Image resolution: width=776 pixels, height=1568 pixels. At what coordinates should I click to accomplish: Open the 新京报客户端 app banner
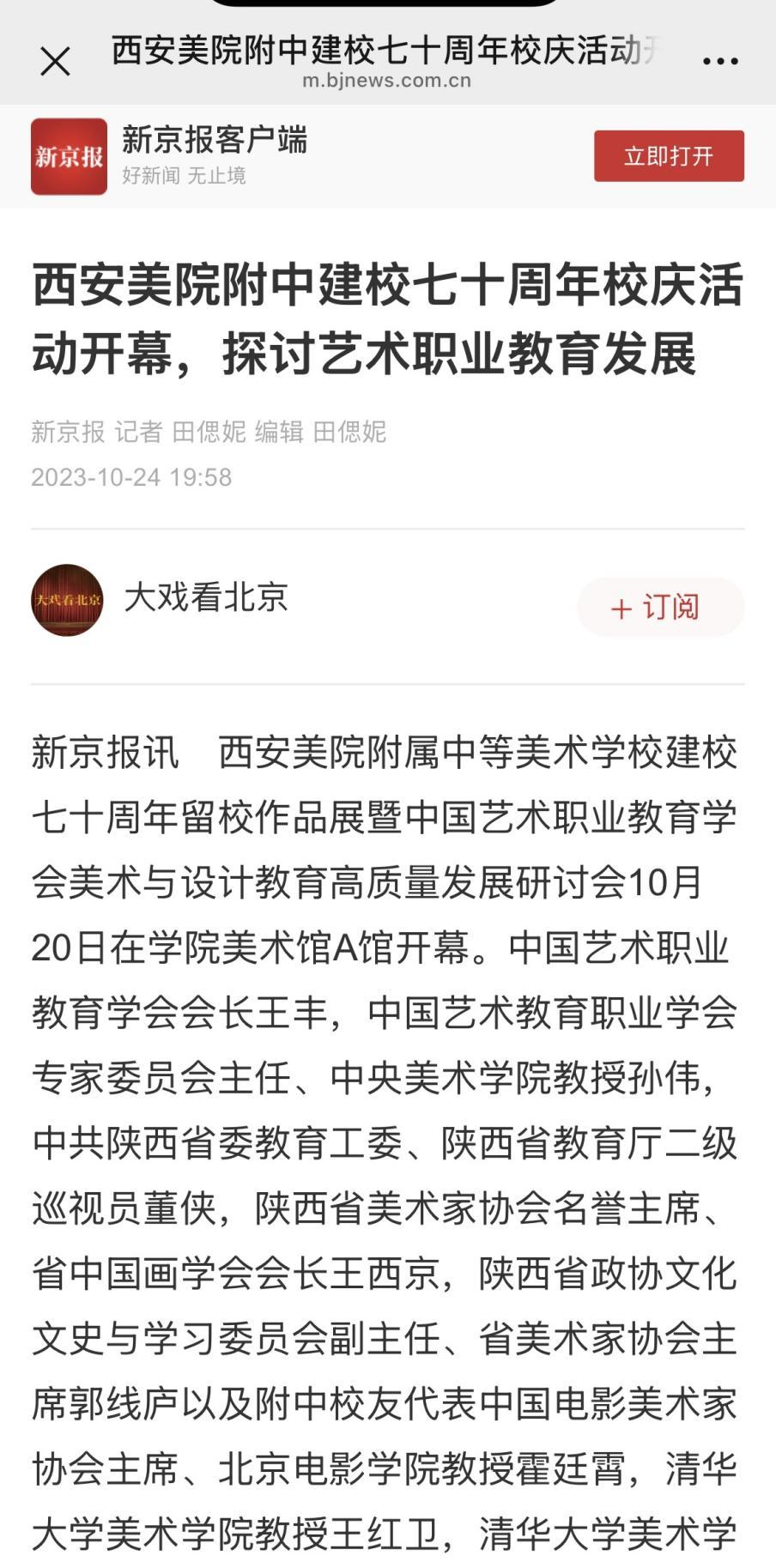215,155
